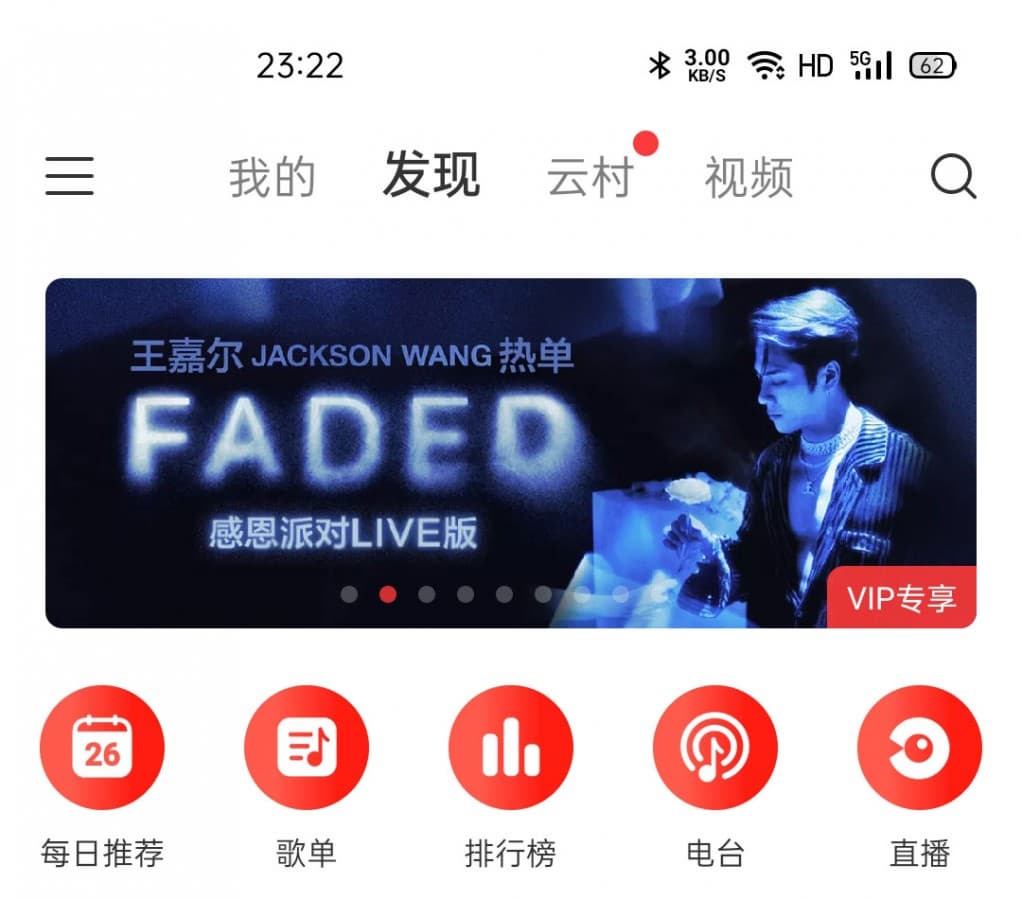This screenshot has height=900, width=1022.
Task: Switch to the 视频 tab
Action: coord(748,178)
